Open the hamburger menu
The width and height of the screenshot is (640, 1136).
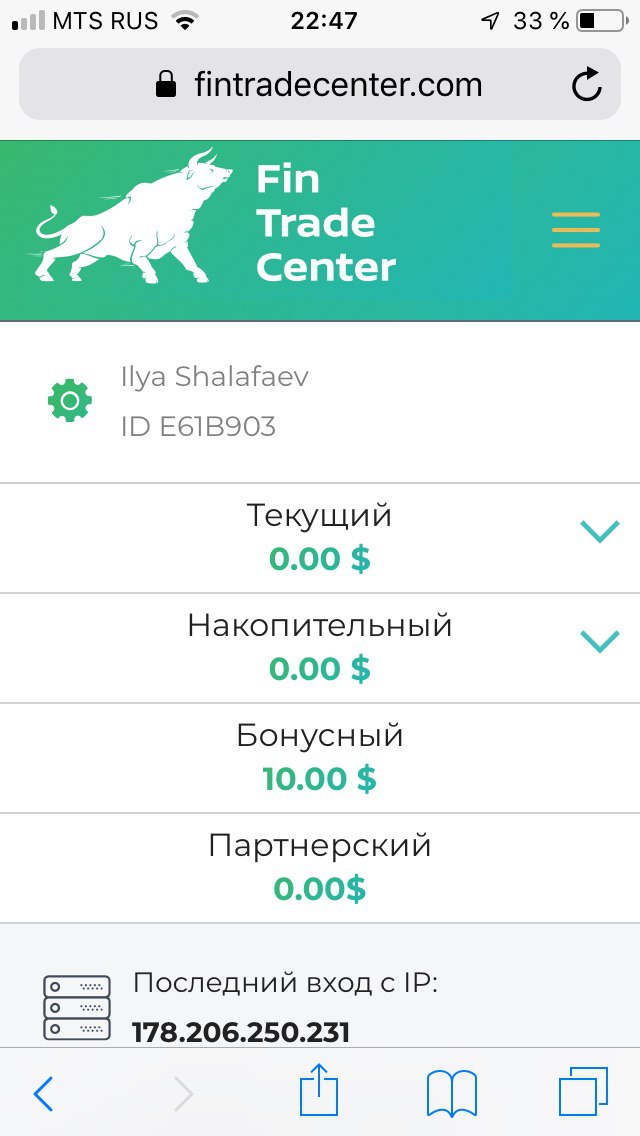point(575,230)
